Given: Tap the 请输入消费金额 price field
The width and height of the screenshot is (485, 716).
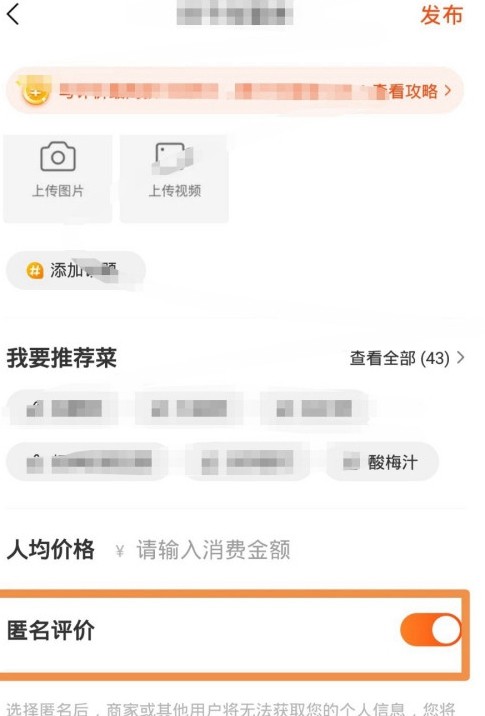Looking at the screenshot, I should (213, 549).
